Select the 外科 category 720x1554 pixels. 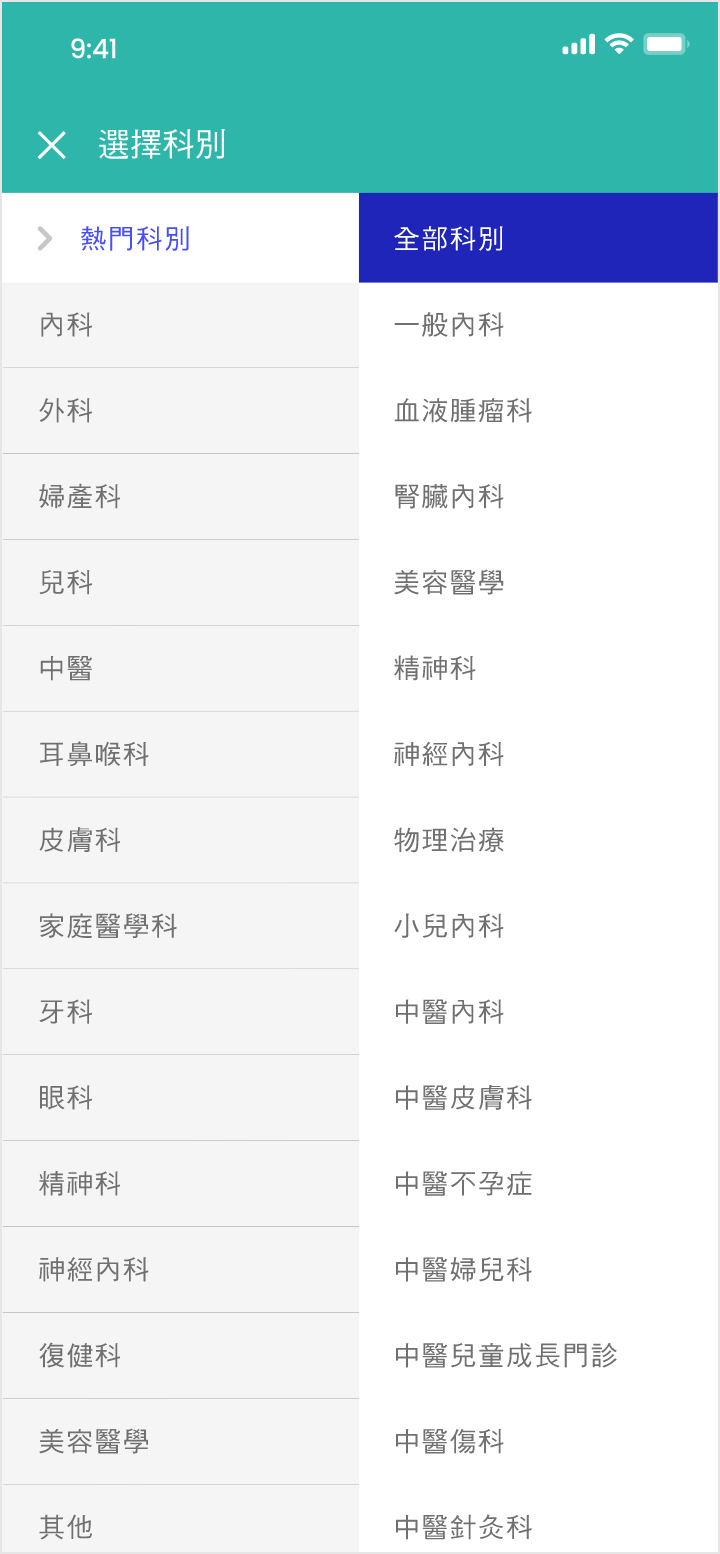[x=66, y=411]
